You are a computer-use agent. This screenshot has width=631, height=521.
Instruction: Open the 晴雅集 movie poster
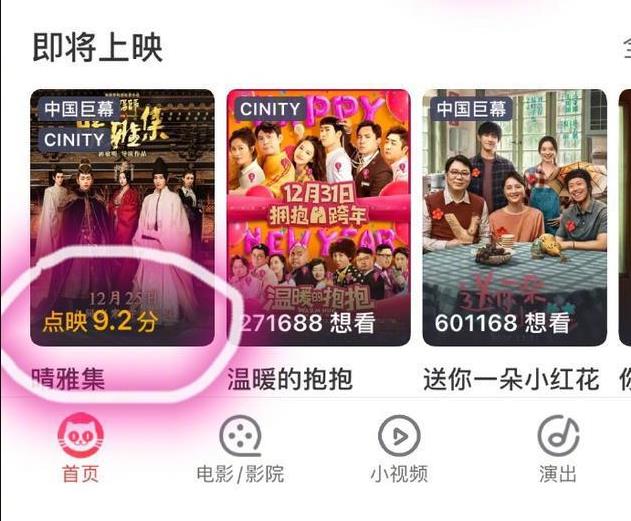pos(122,218)
